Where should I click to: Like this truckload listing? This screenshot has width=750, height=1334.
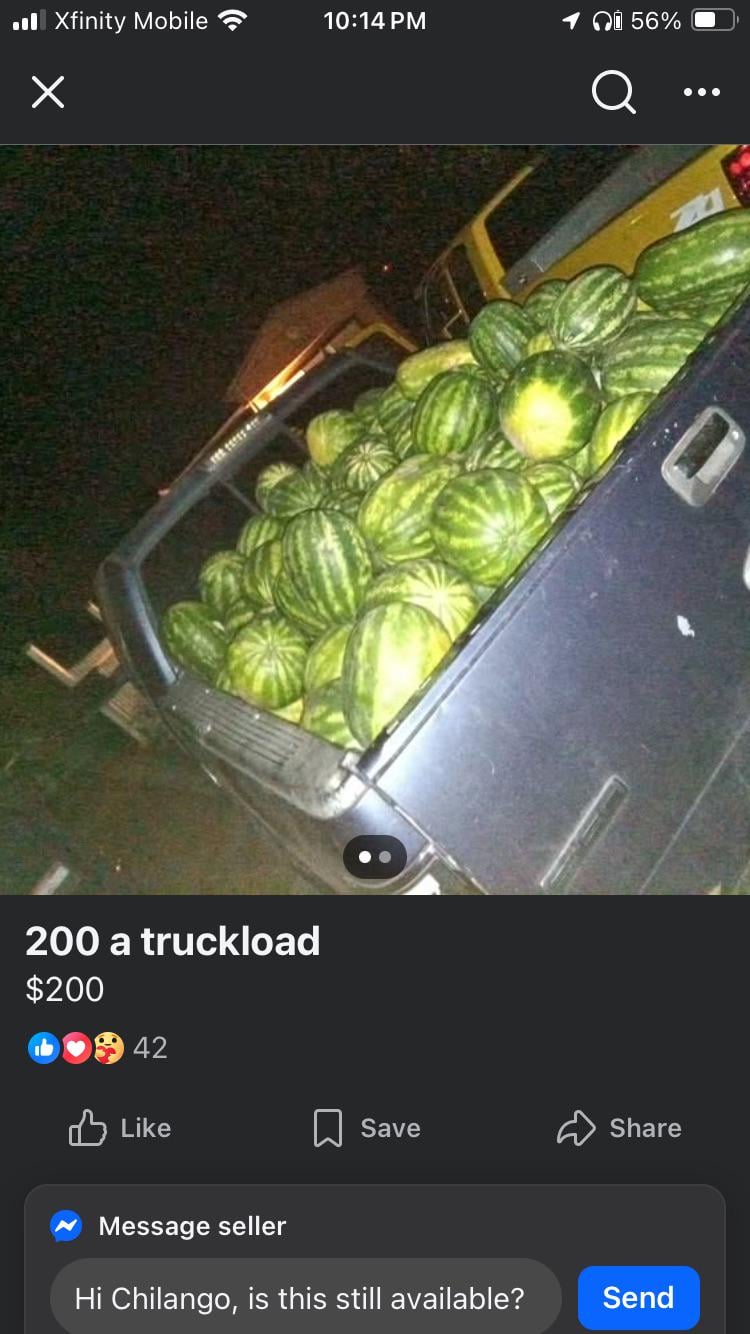120,1128
